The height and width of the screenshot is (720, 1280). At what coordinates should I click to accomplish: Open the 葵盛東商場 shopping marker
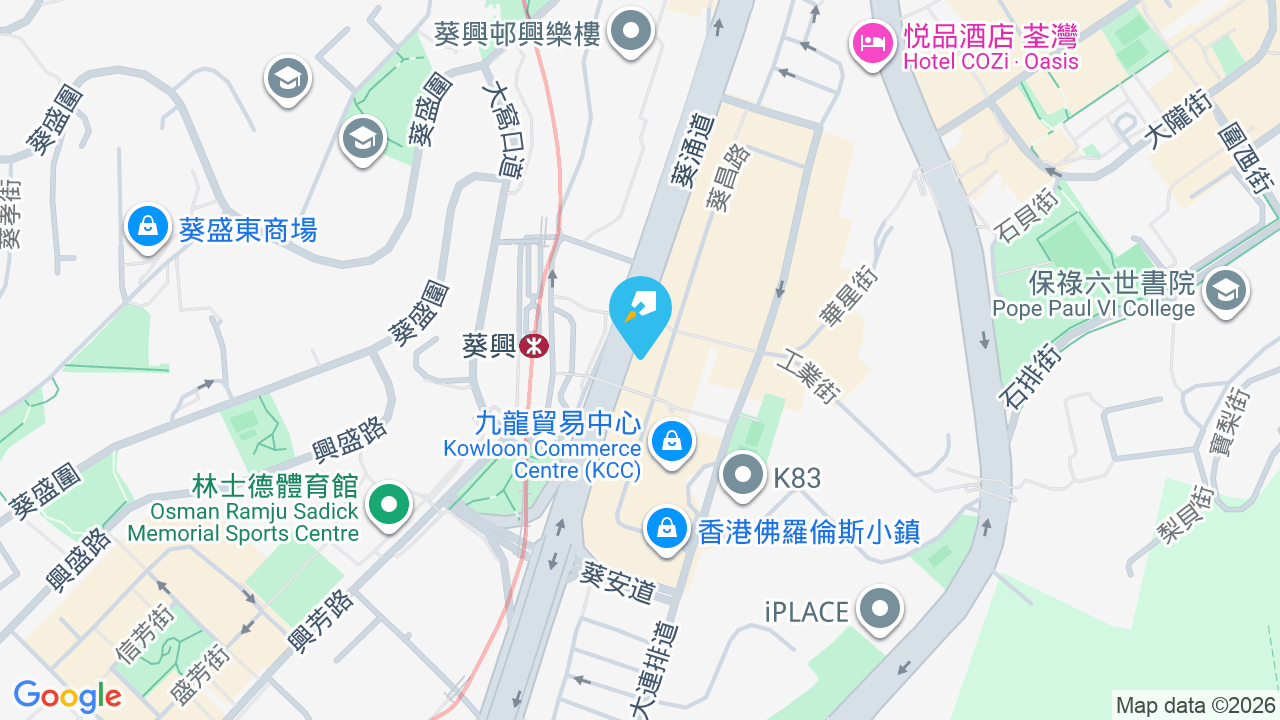pos(148,228)
